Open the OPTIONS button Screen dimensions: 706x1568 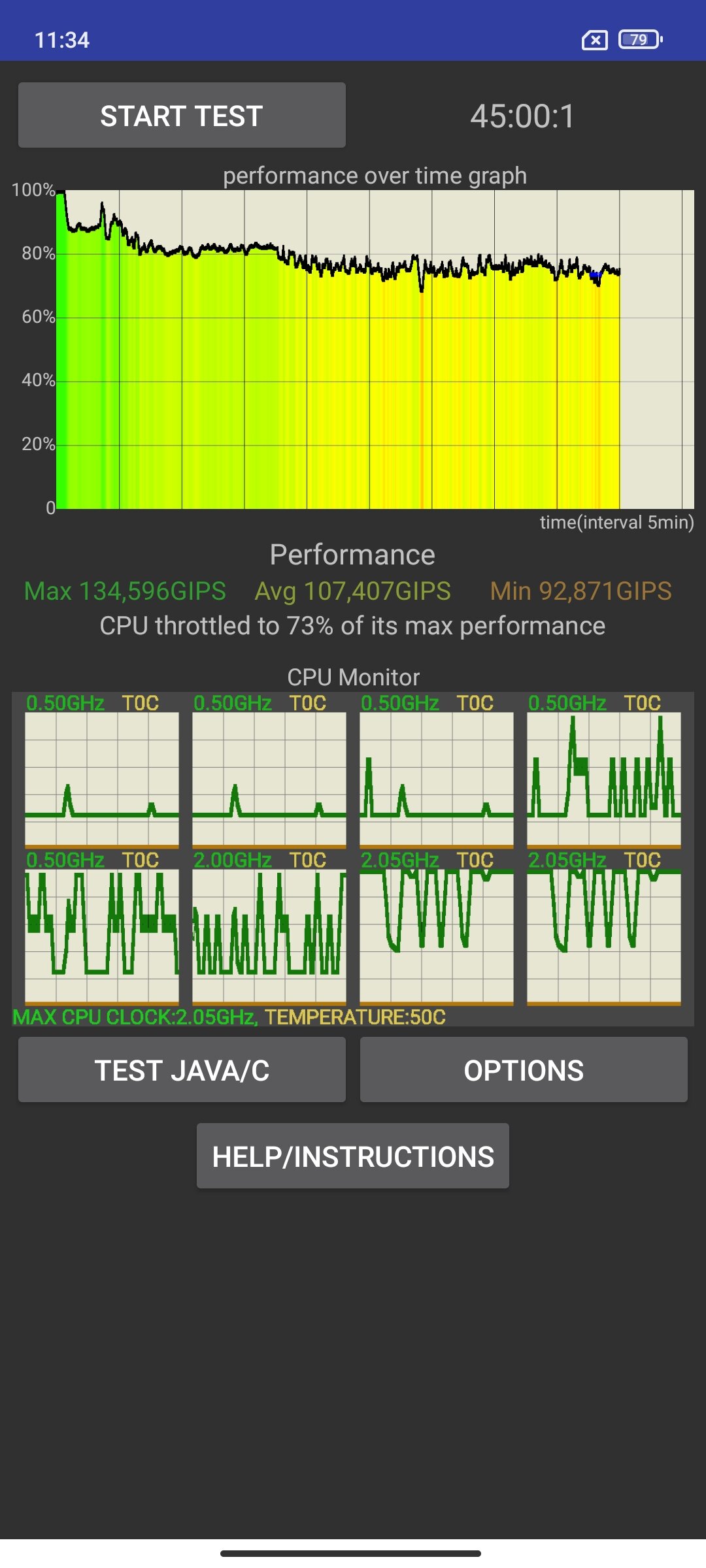(524, 1070)
